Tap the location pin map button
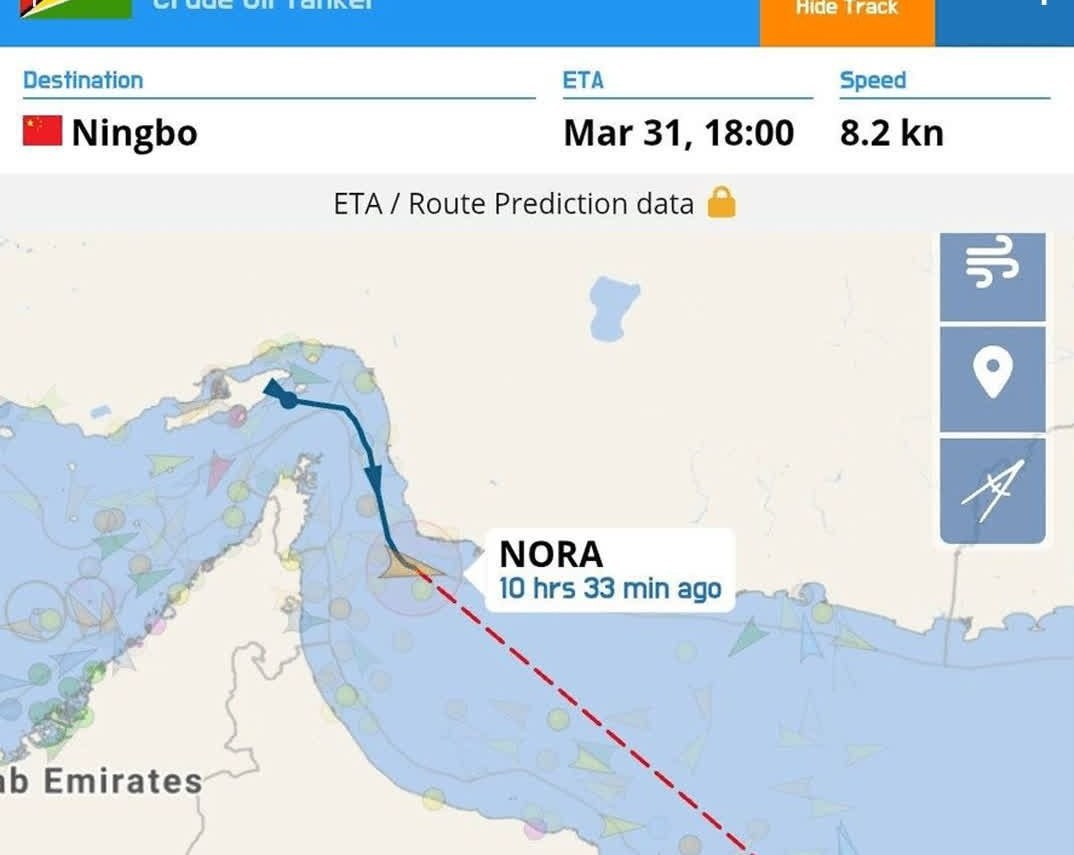The height and width of the screenshot is (855, 1074). (x=992, y=377)
